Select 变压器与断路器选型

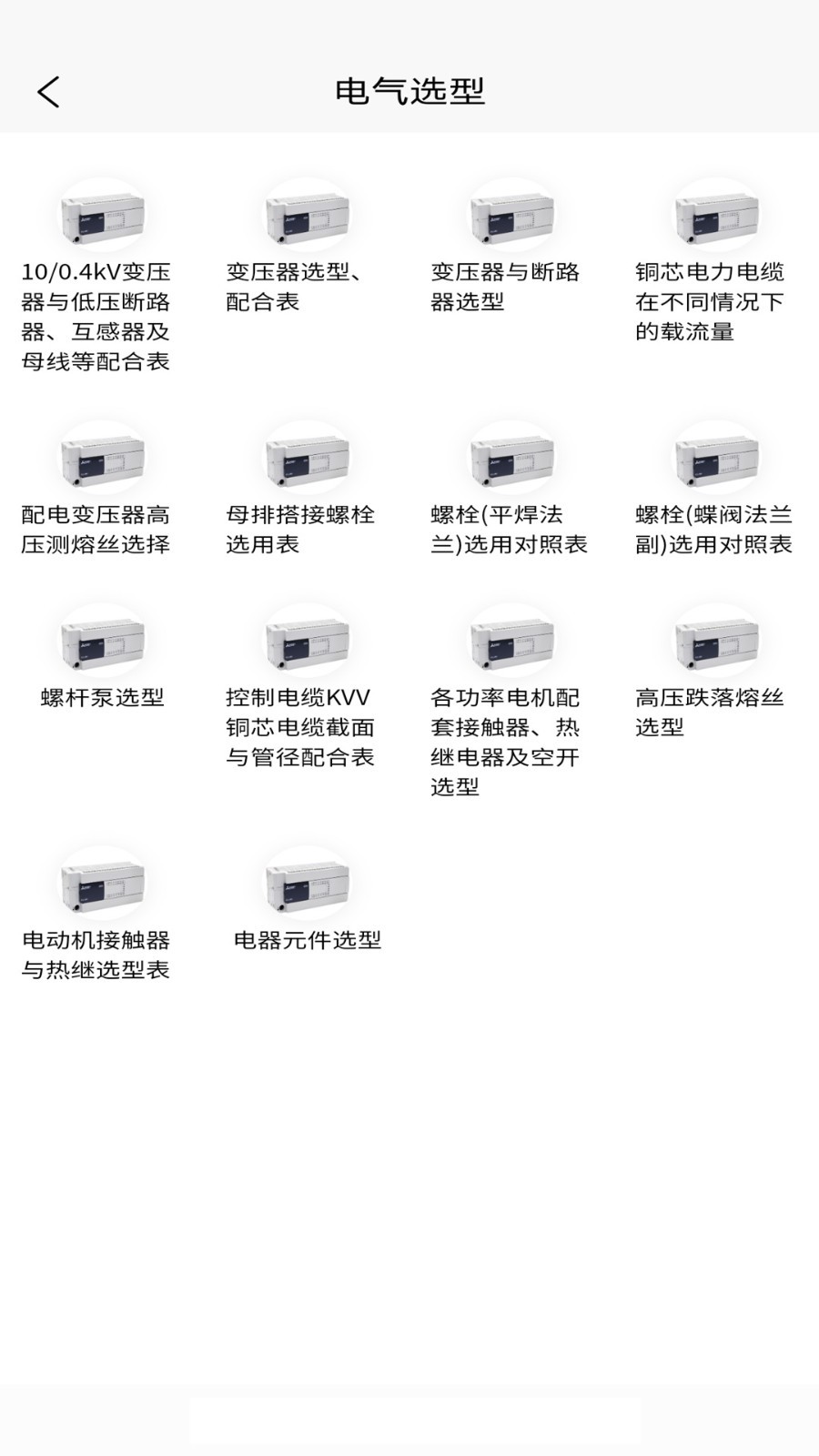coord(511,247)
